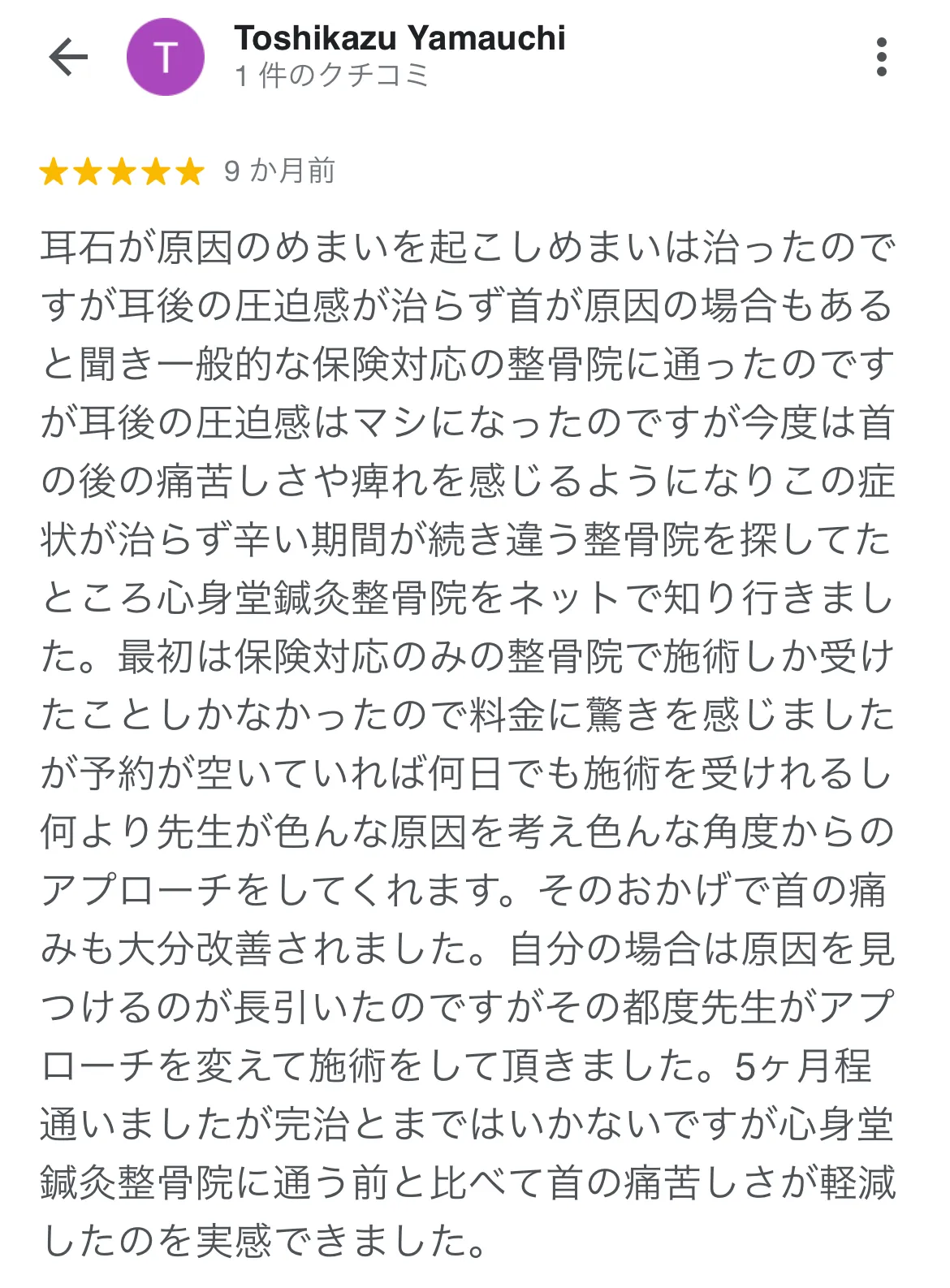Open the three-dot overflow menu
Screen dimensions: 950x1288
[882, 57]
